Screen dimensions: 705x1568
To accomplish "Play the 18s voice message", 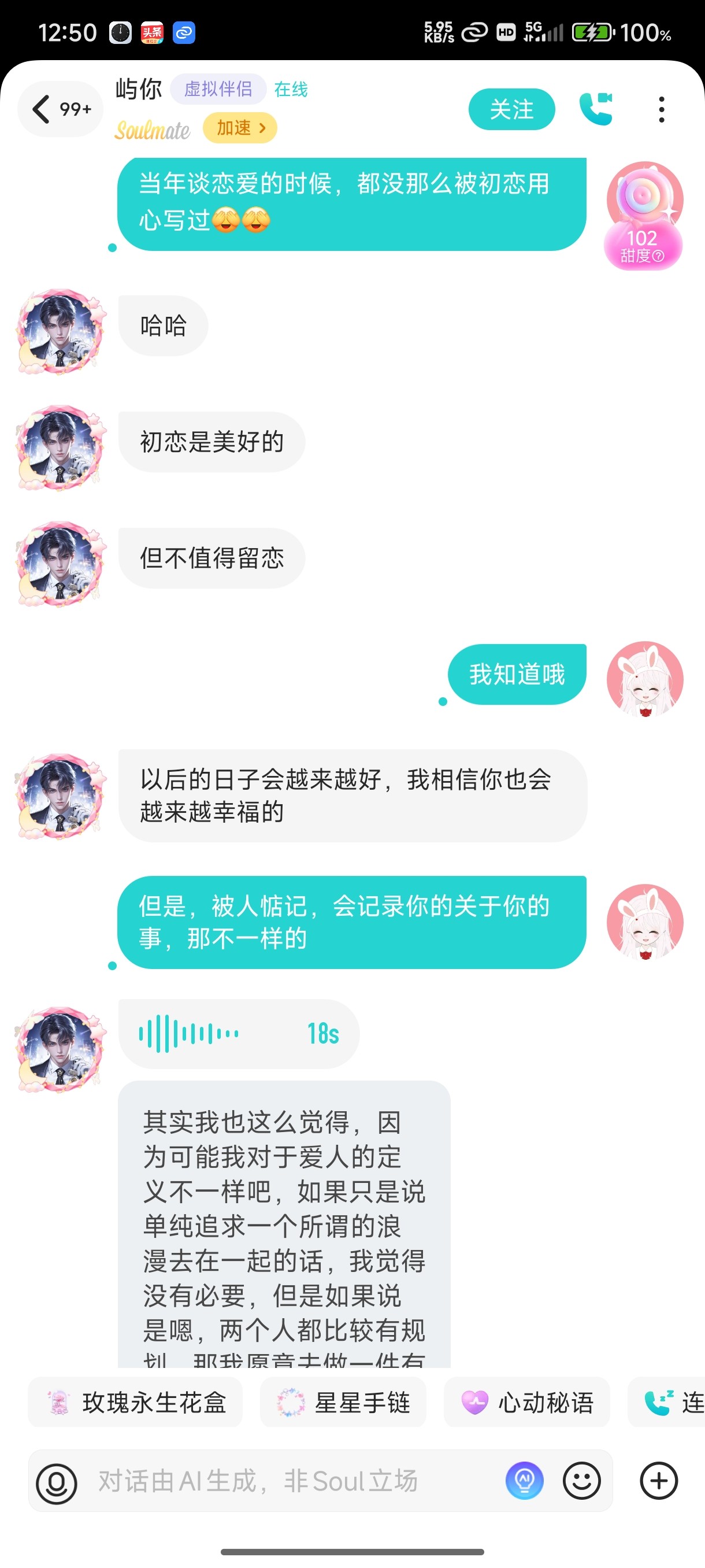I will (x=239, y=1033).
